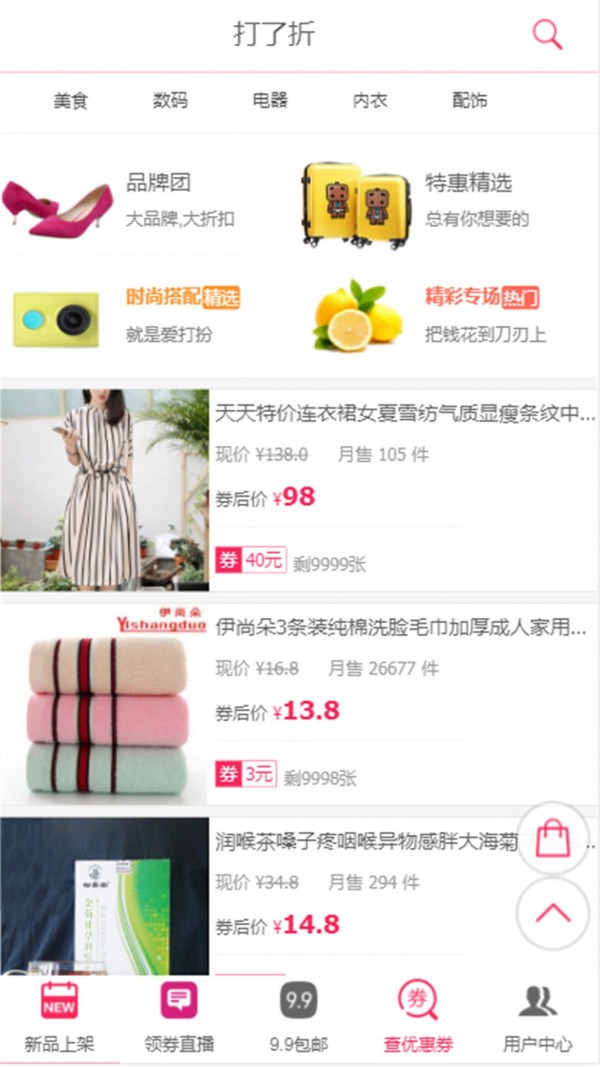This screenshot has width=600, height=1067.
Task: Select the 美食 category
Action: pos(71,100)
